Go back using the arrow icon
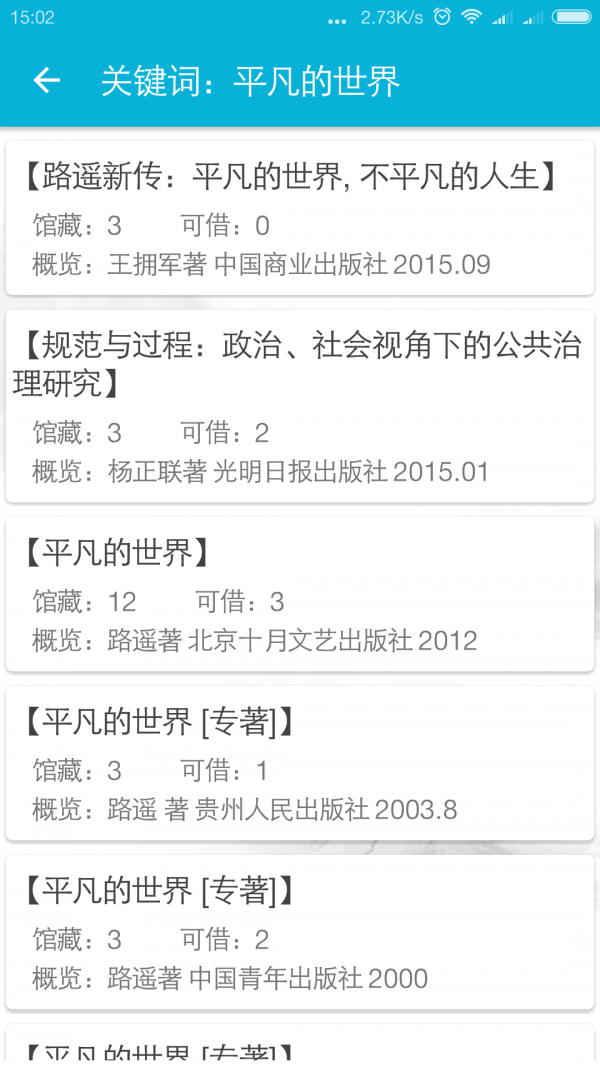600x1067 pixels. pos(46,81)
